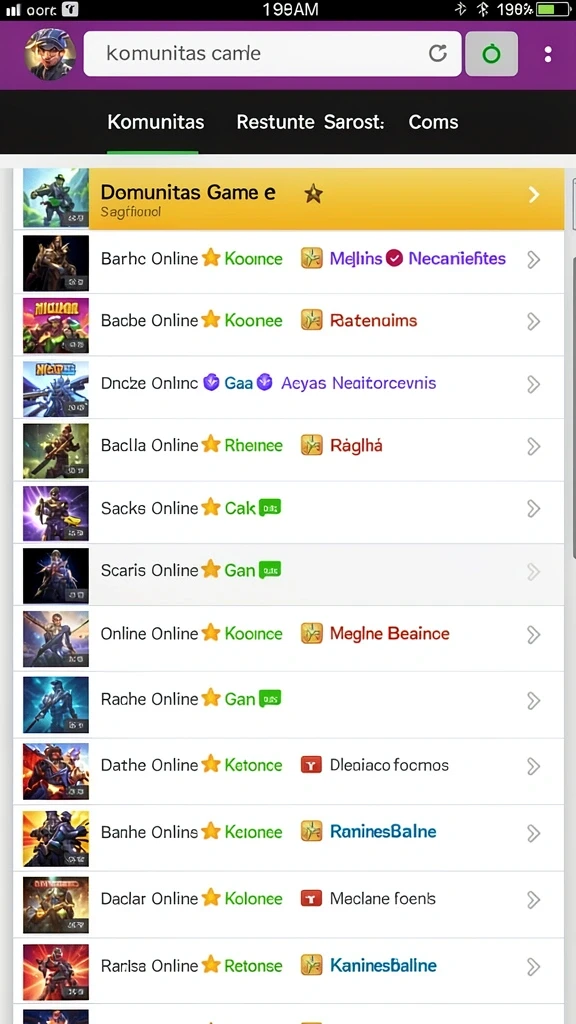Open the Baclla Online Raglha row
Image resolution: width=576 pixels, height=1024 pixels.
(x=289, y=450)
